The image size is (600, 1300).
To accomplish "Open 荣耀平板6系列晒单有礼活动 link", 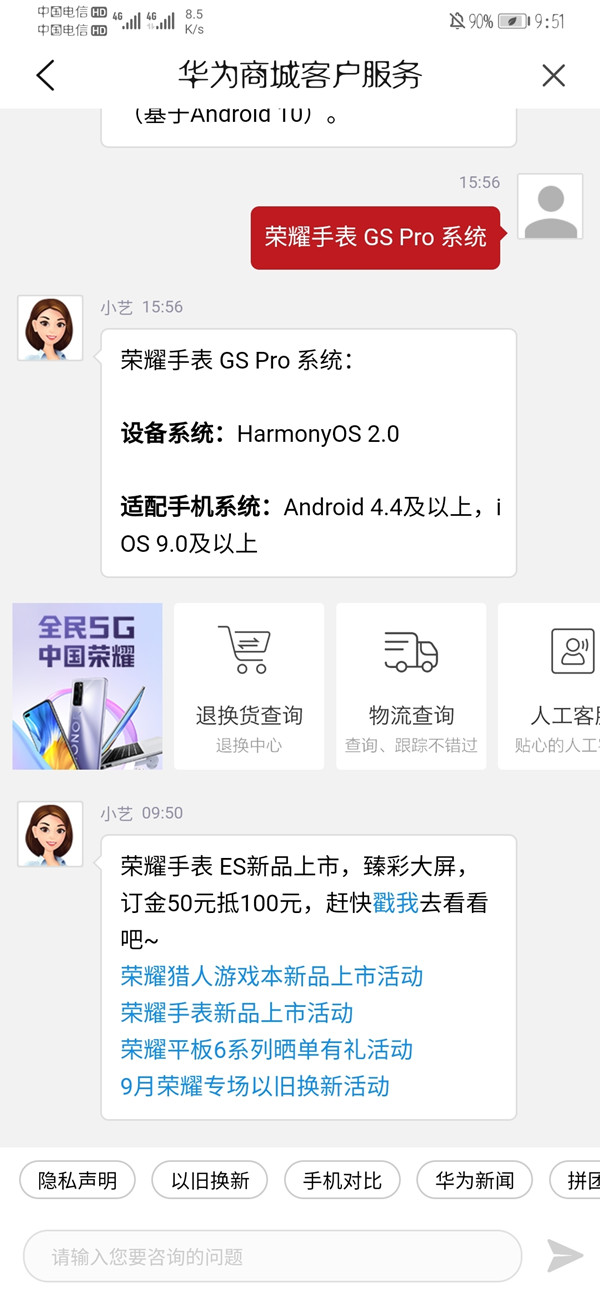I will pyautogui.click(x=267, y=1050).
